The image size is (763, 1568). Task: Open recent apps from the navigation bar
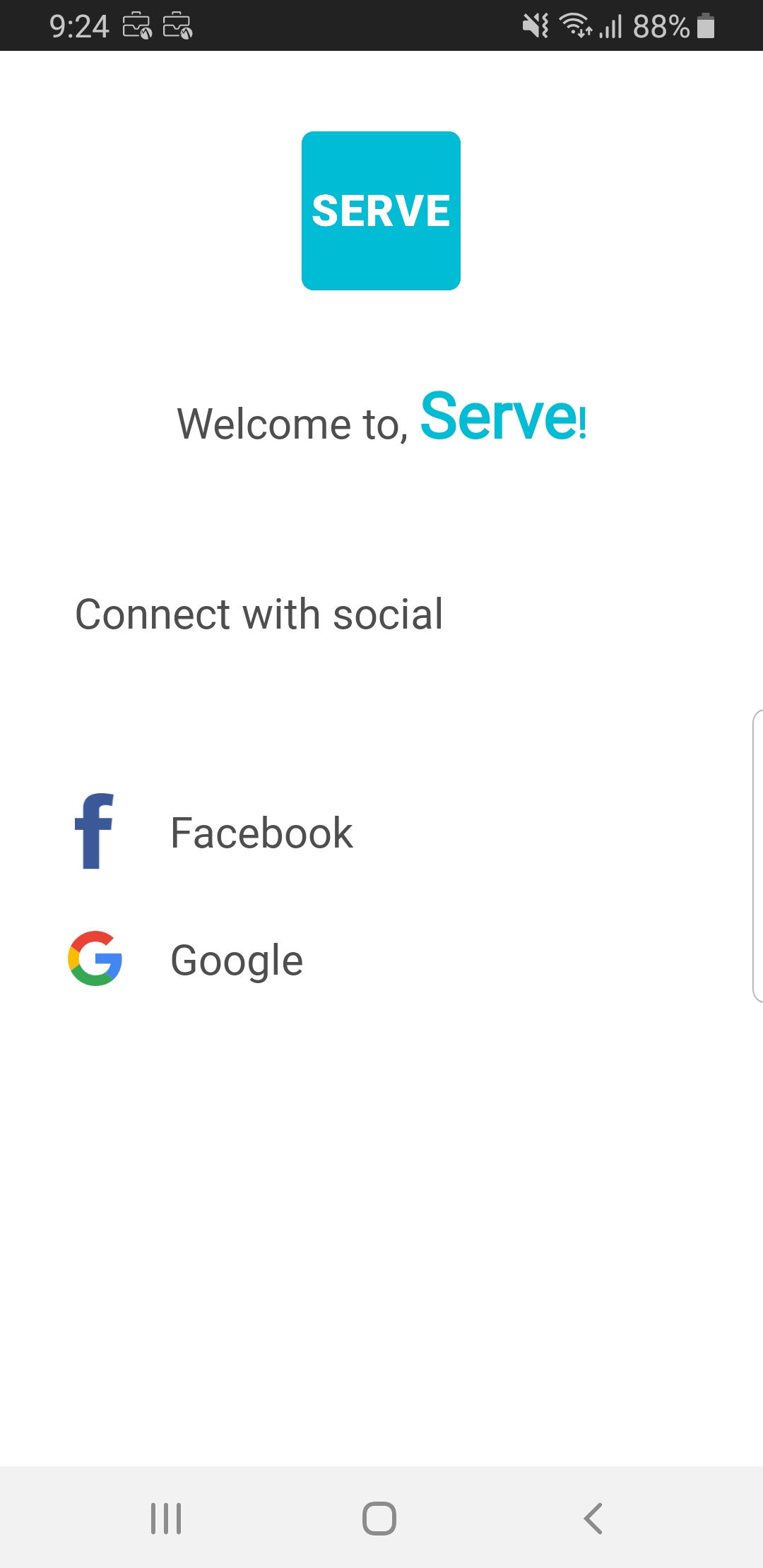point(166,1518)
